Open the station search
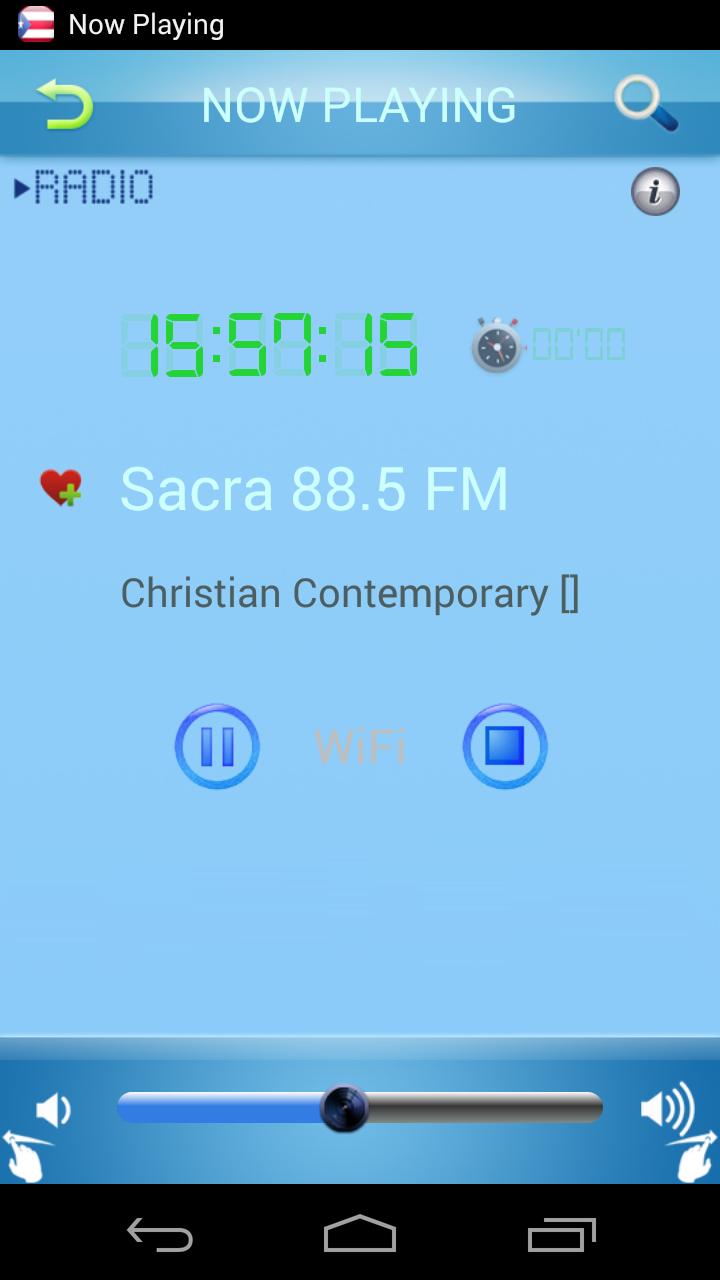This screenshot has height=1280, width=720. coord(645,103)
